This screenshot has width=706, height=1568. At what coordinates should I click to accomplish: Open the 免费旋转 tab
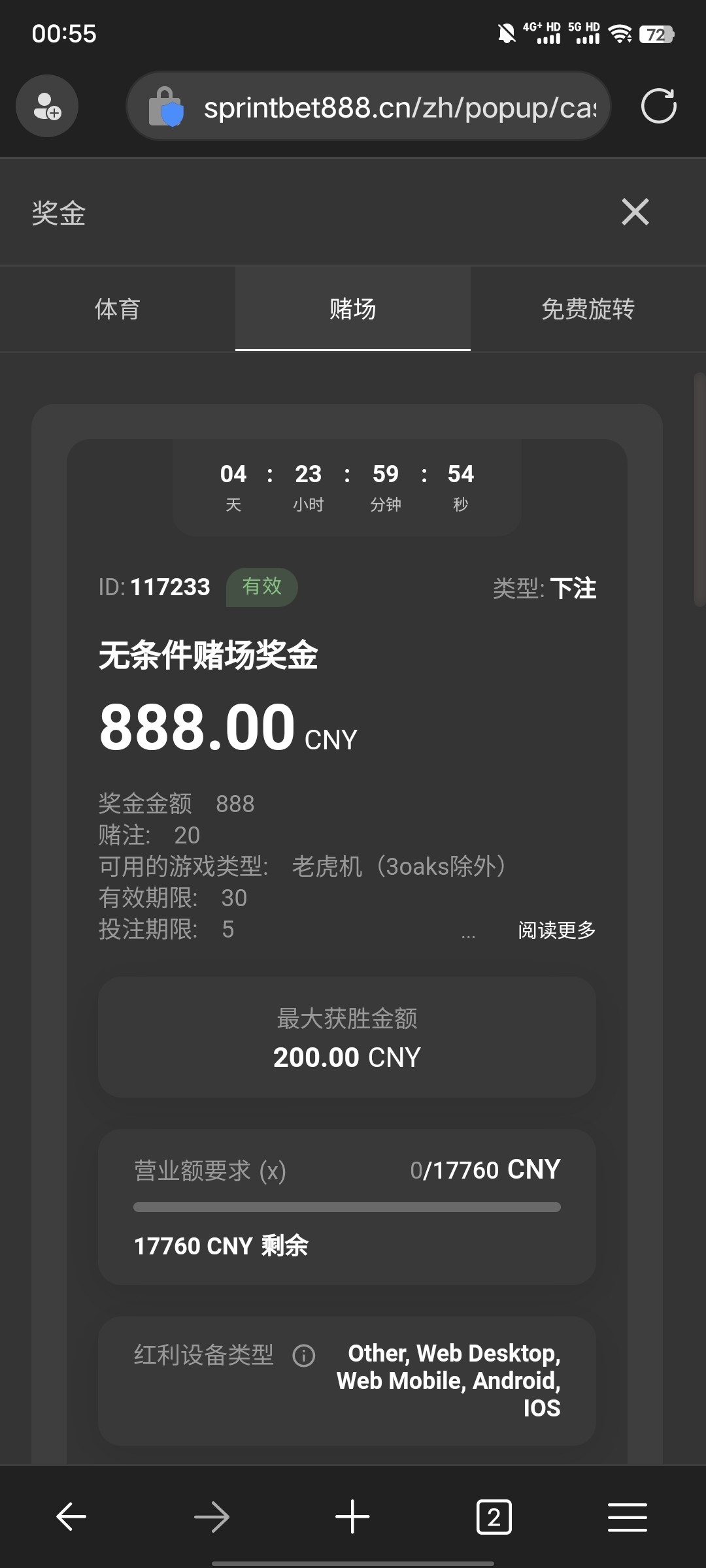588,308
